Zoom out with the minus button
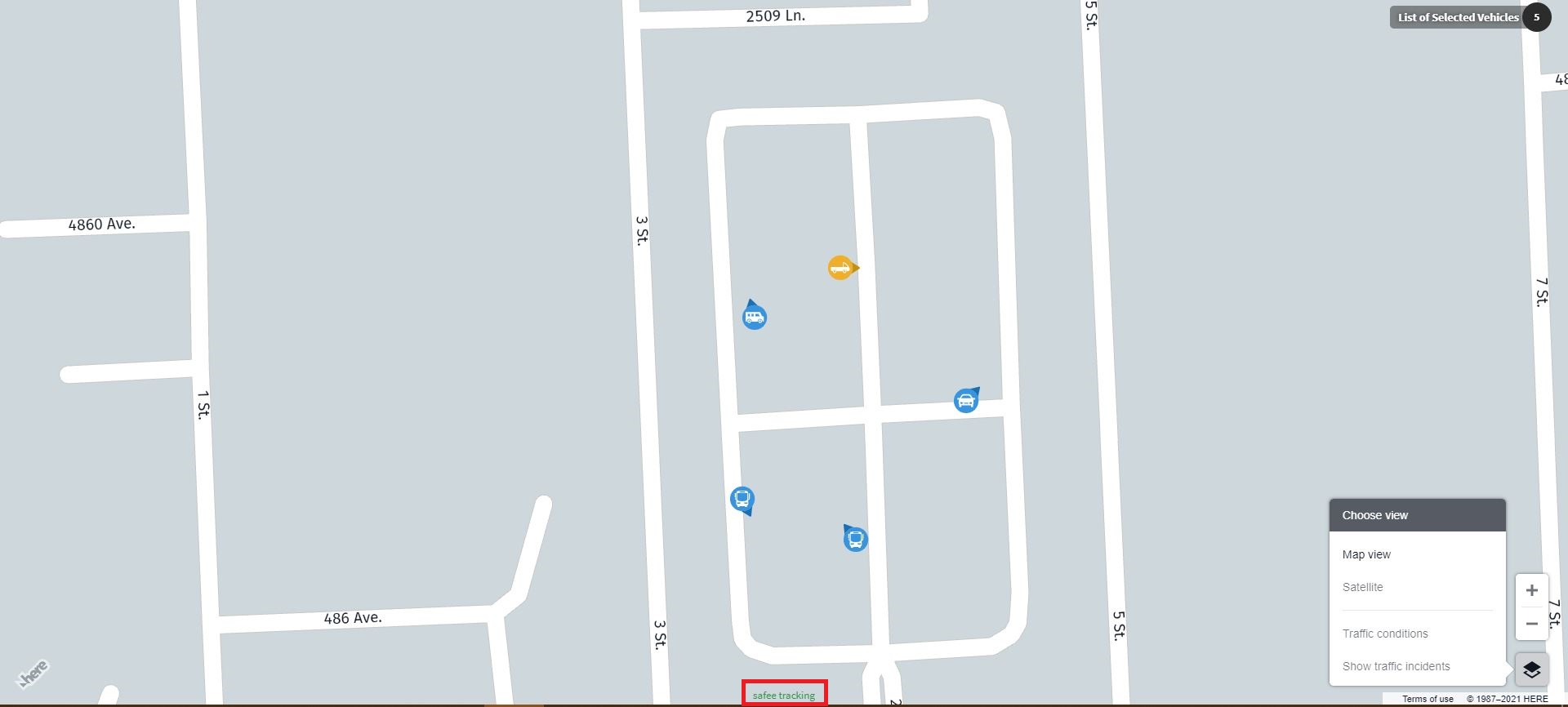This screenshot has height=707, width=1568. coord(1531,624)
